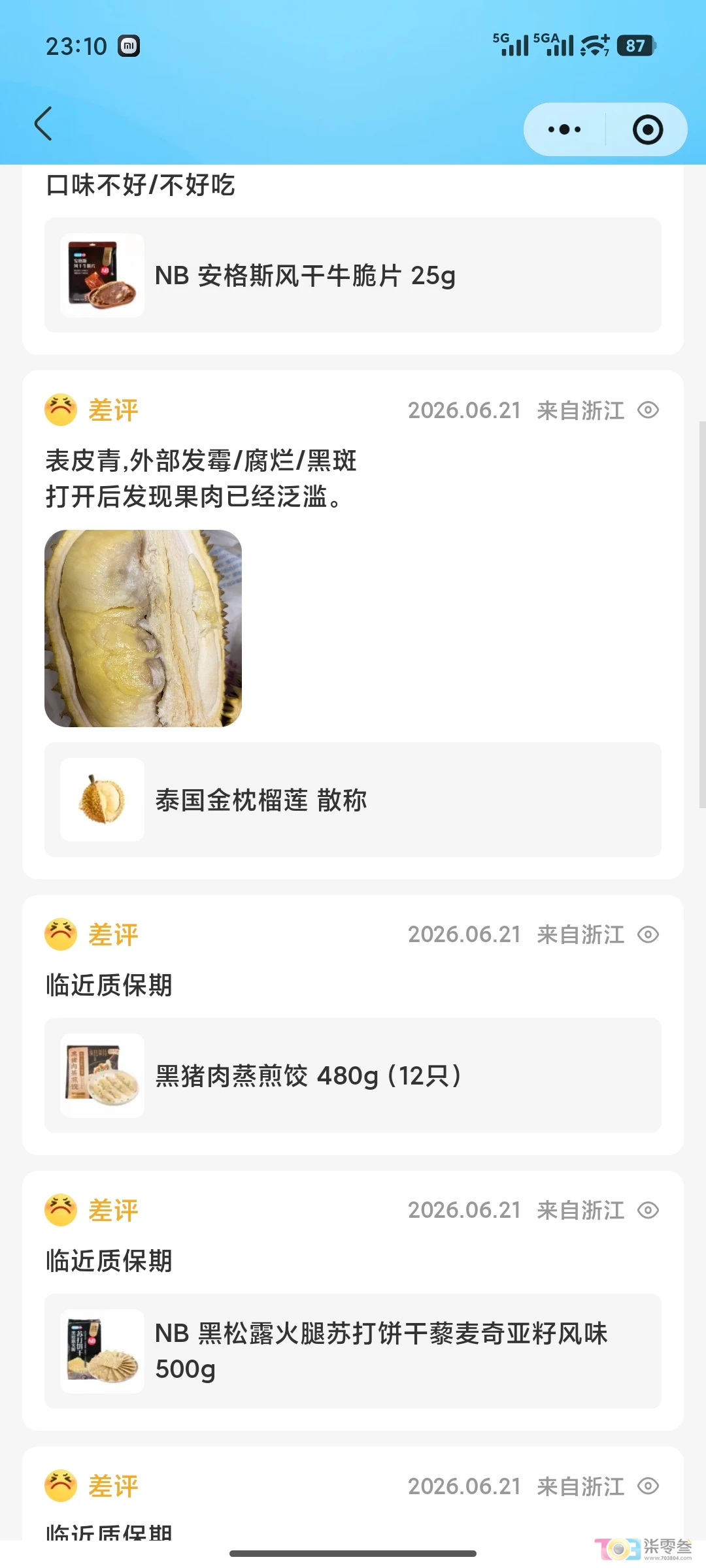
Task: Open product 黑猪肉蒸煎饺 480g (12只)
Action: click(x=353, y=1075)
